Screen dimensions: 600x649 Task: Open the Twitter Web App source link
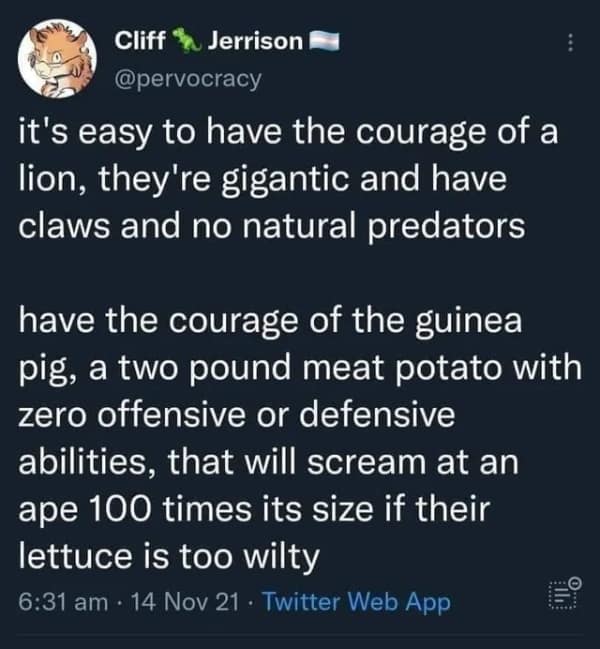355,603
